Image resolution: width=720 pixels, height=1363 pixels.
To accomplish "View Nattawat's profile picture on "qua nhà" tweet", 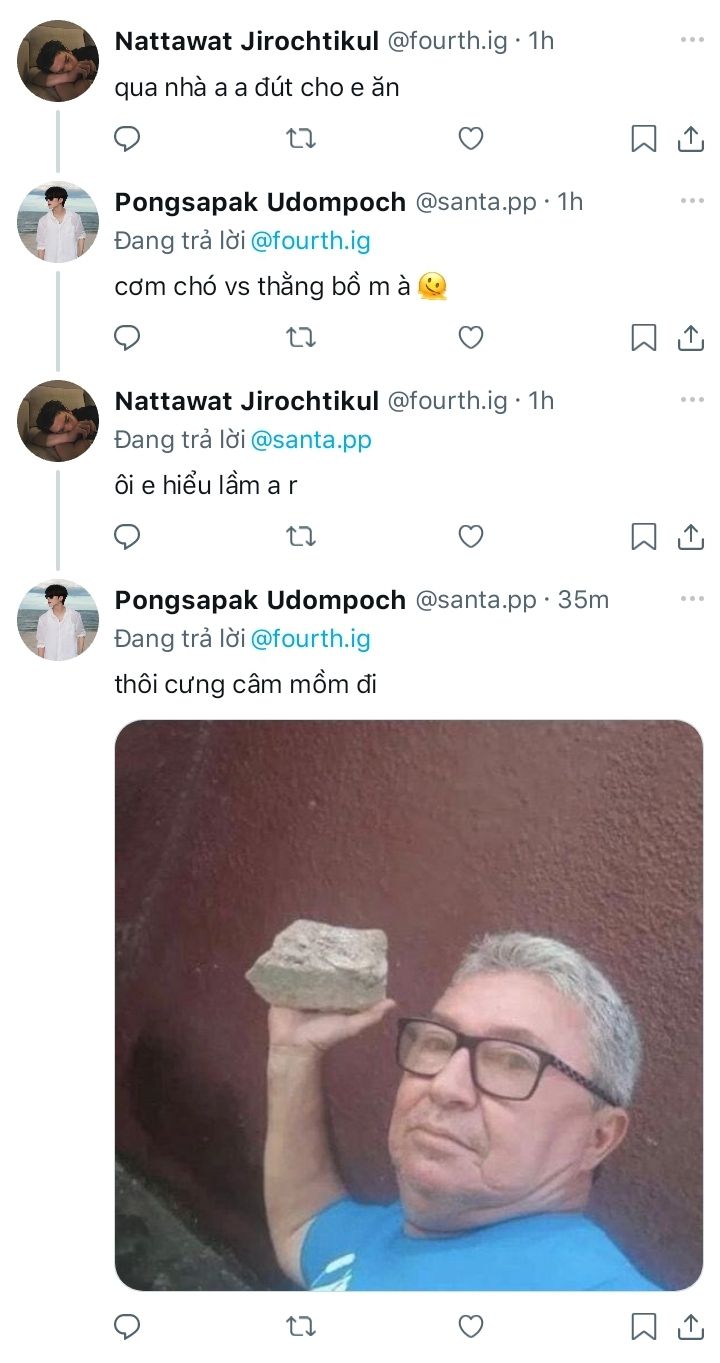I will (x=58, y=60).
